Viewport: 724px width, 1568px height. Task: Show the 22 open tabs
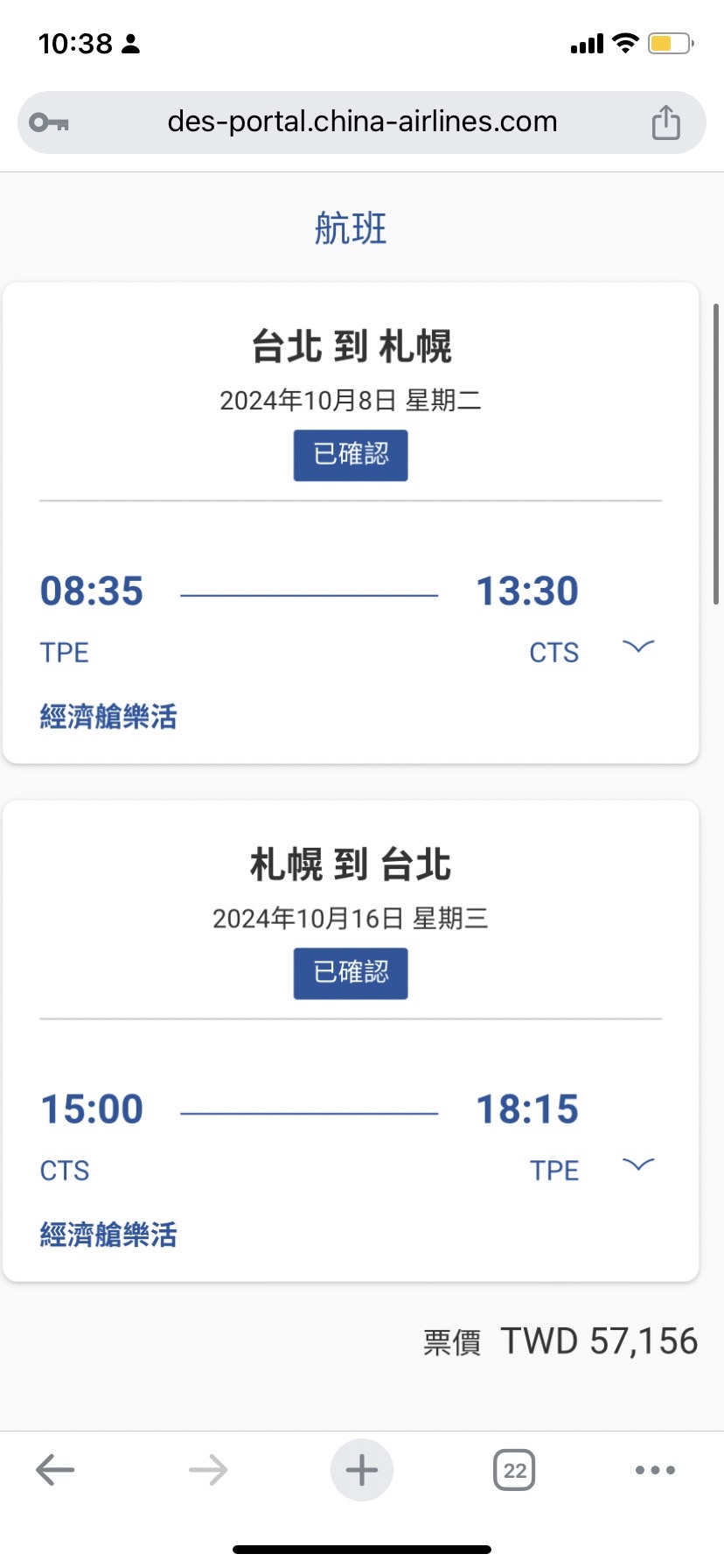[x=514, y=1470]
